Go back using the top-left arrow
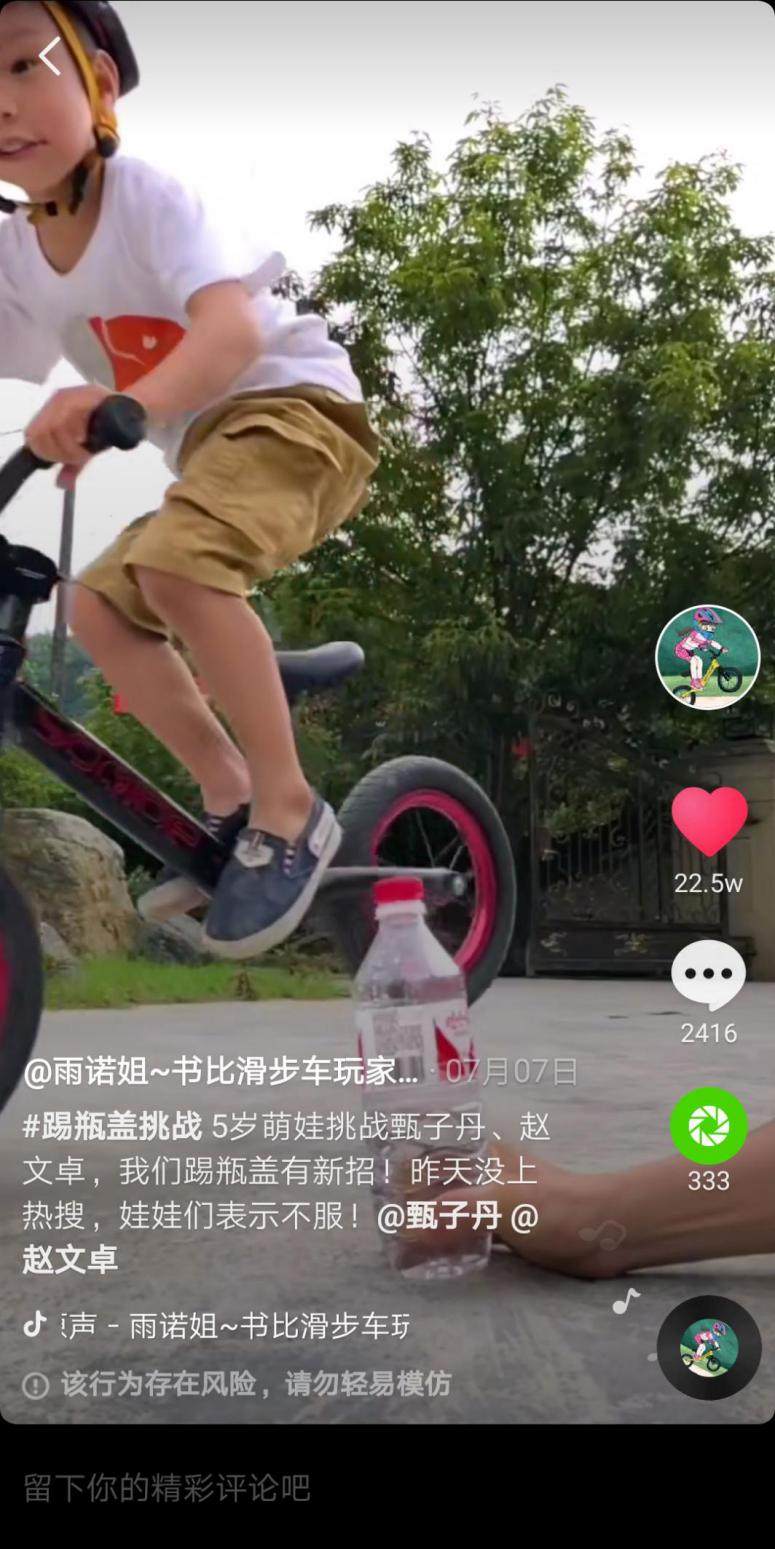The image size is (775, 1549). pos(49,56)
